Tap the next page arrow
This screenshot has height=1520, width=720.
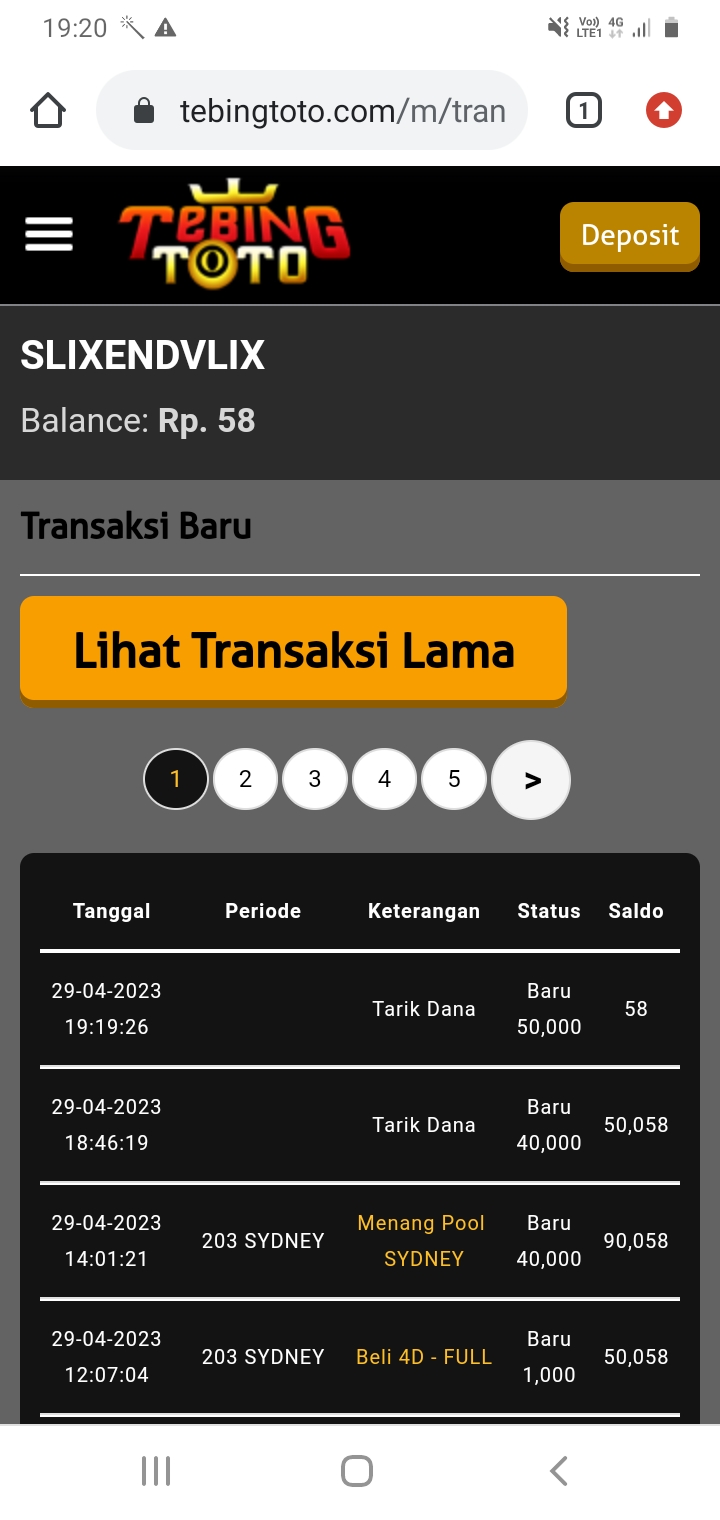531,780
